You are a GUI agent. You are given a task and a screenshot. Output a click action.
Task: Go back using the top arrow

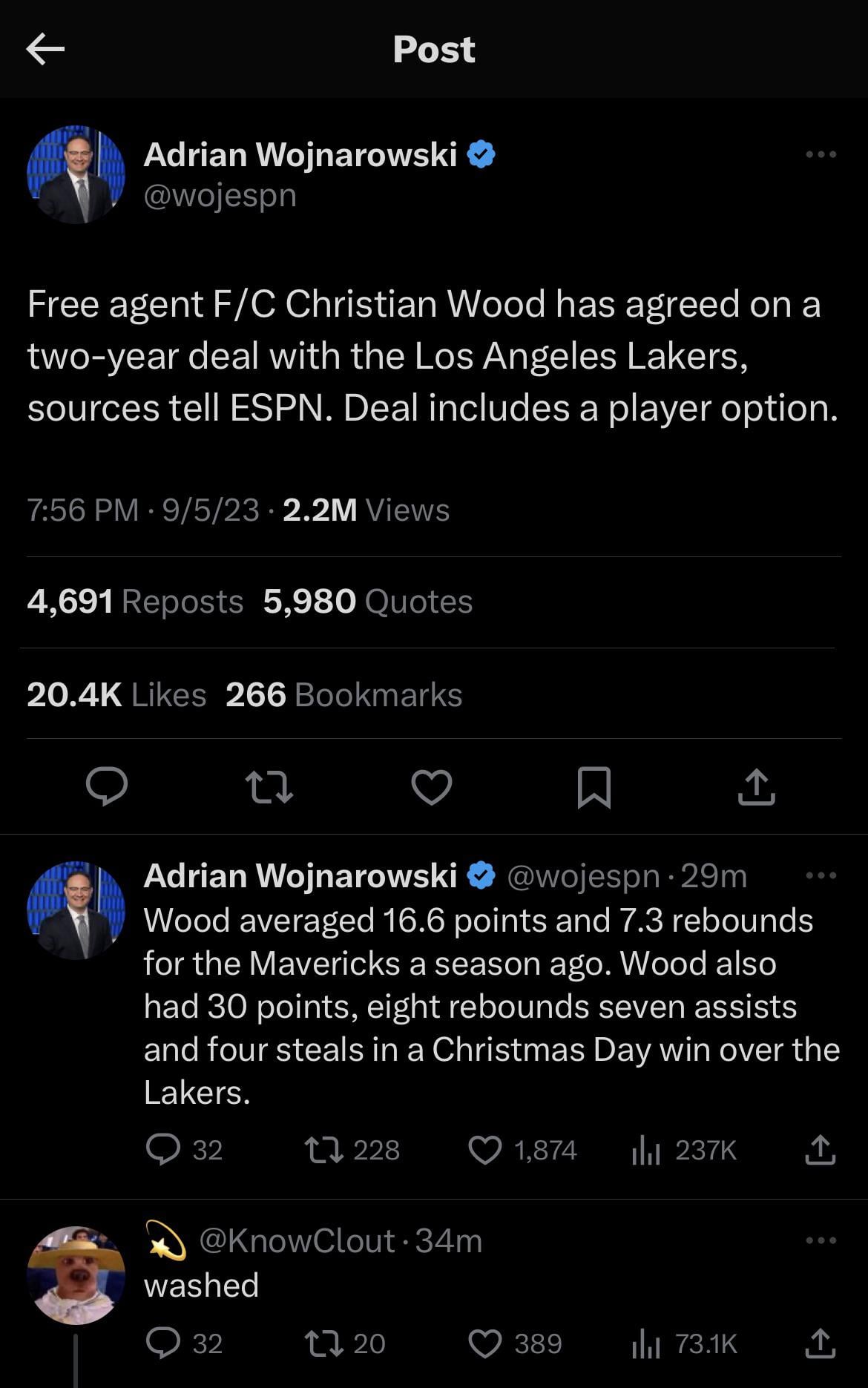pyautogui.click(x=45, y=50)
